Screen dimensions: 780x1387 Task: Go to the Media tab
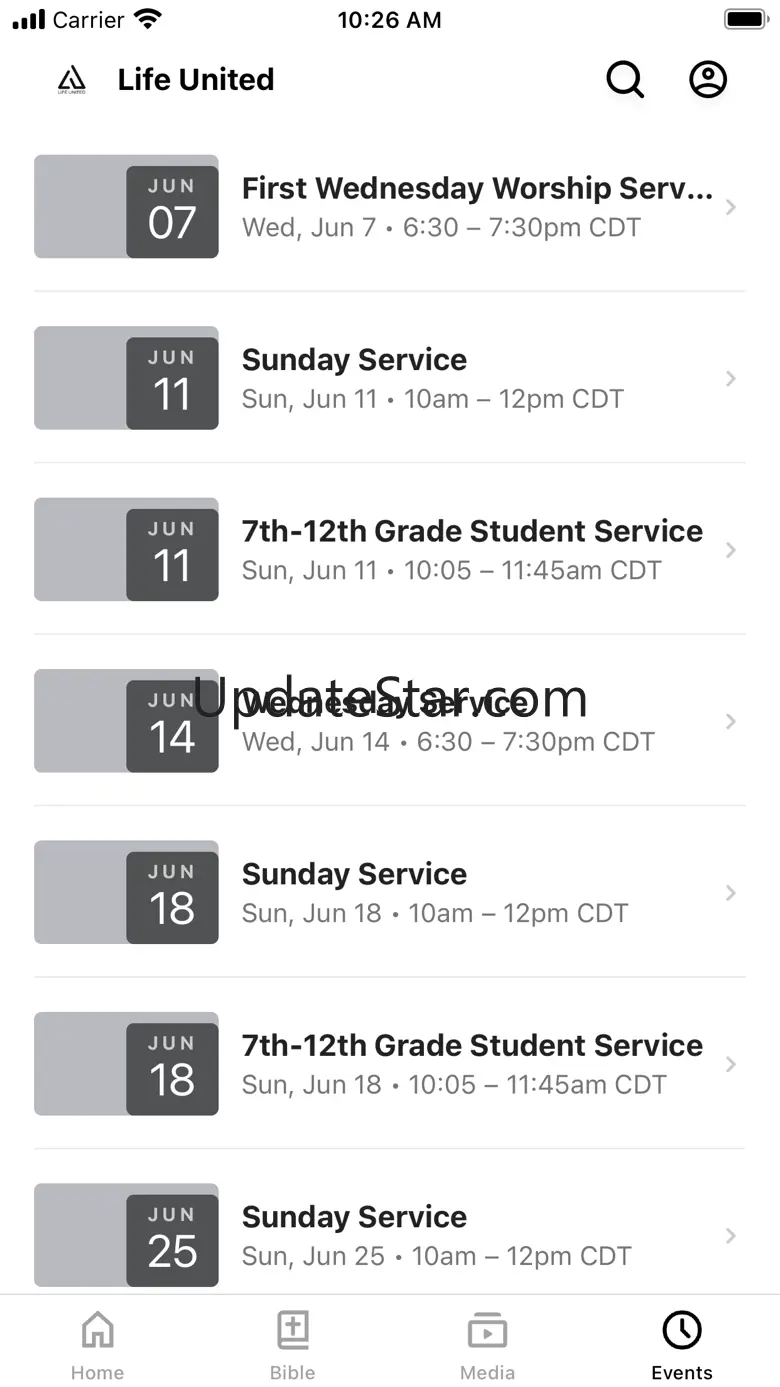coord(487,1344)
